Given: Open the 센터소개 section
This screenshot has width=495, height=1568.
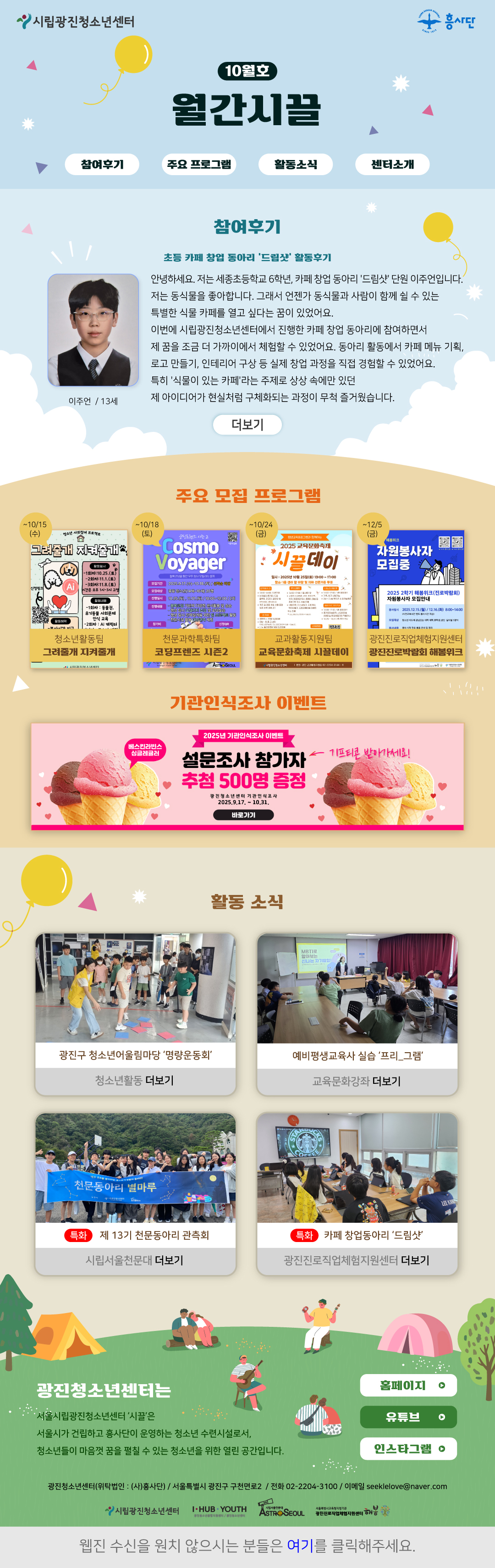Looking at the screenshot, I should [392, 164].
